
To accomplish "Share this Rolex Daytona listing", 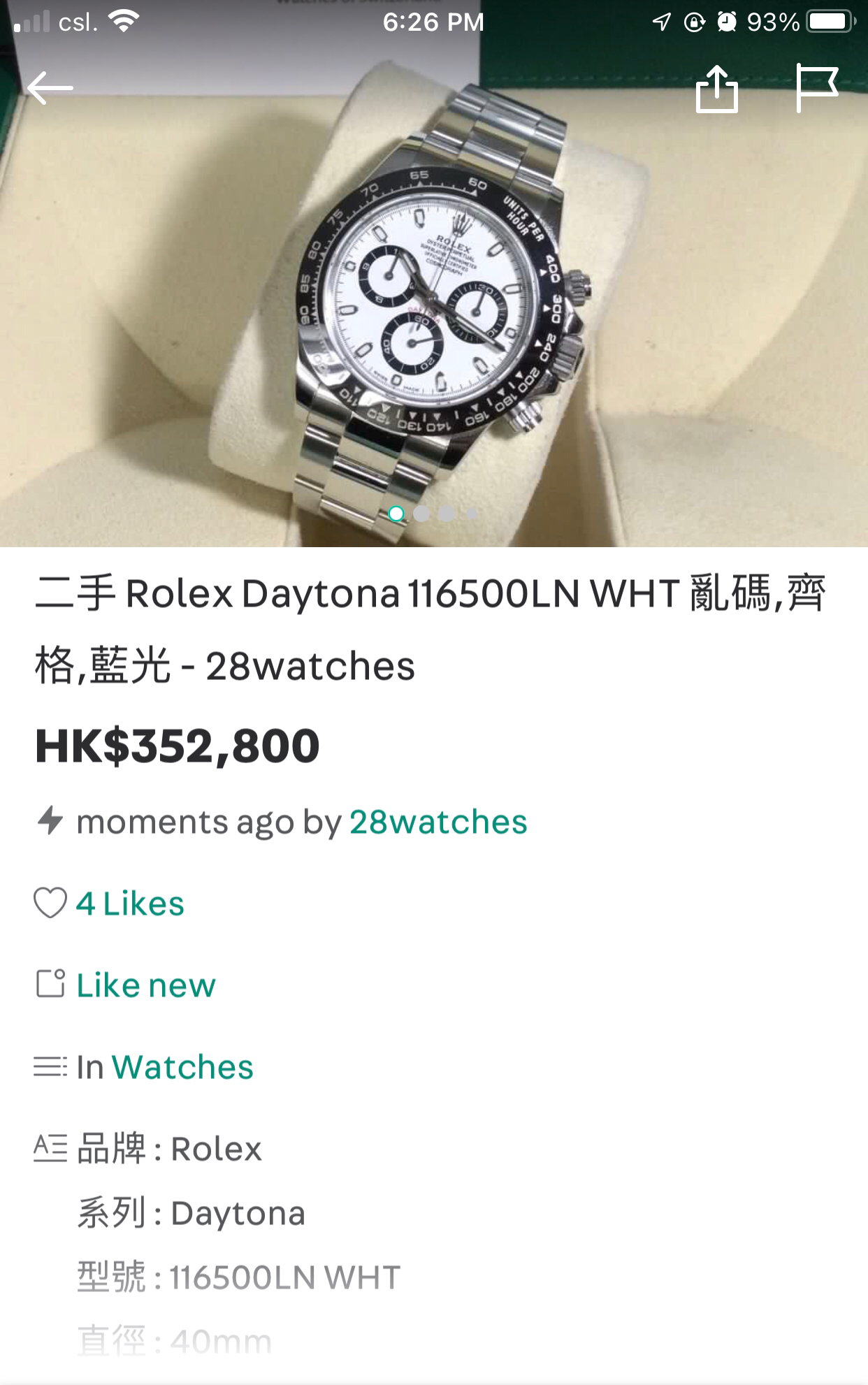I will [x=716, y=88].
